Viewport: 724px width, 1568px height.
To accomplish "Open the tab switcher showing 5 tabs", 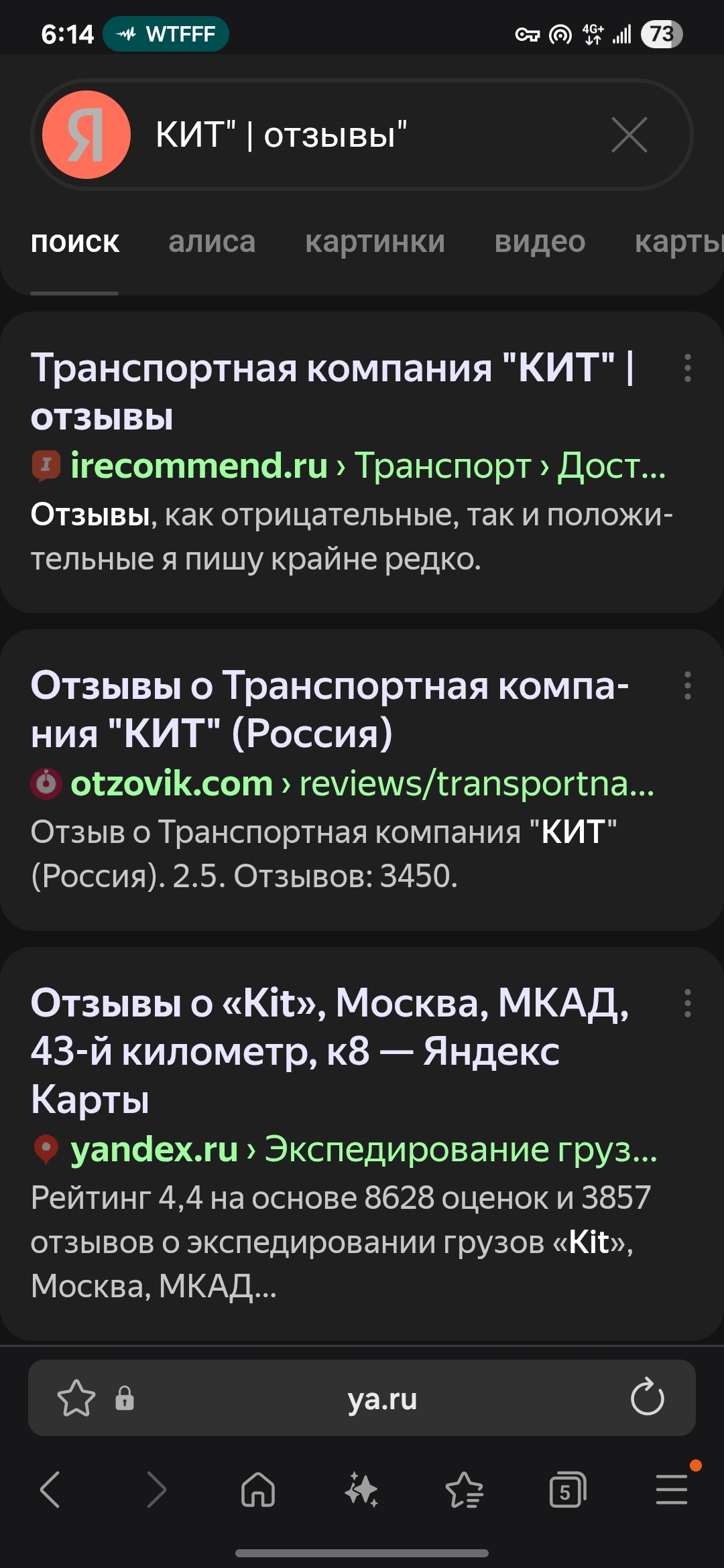I will tap(567, 1490).
